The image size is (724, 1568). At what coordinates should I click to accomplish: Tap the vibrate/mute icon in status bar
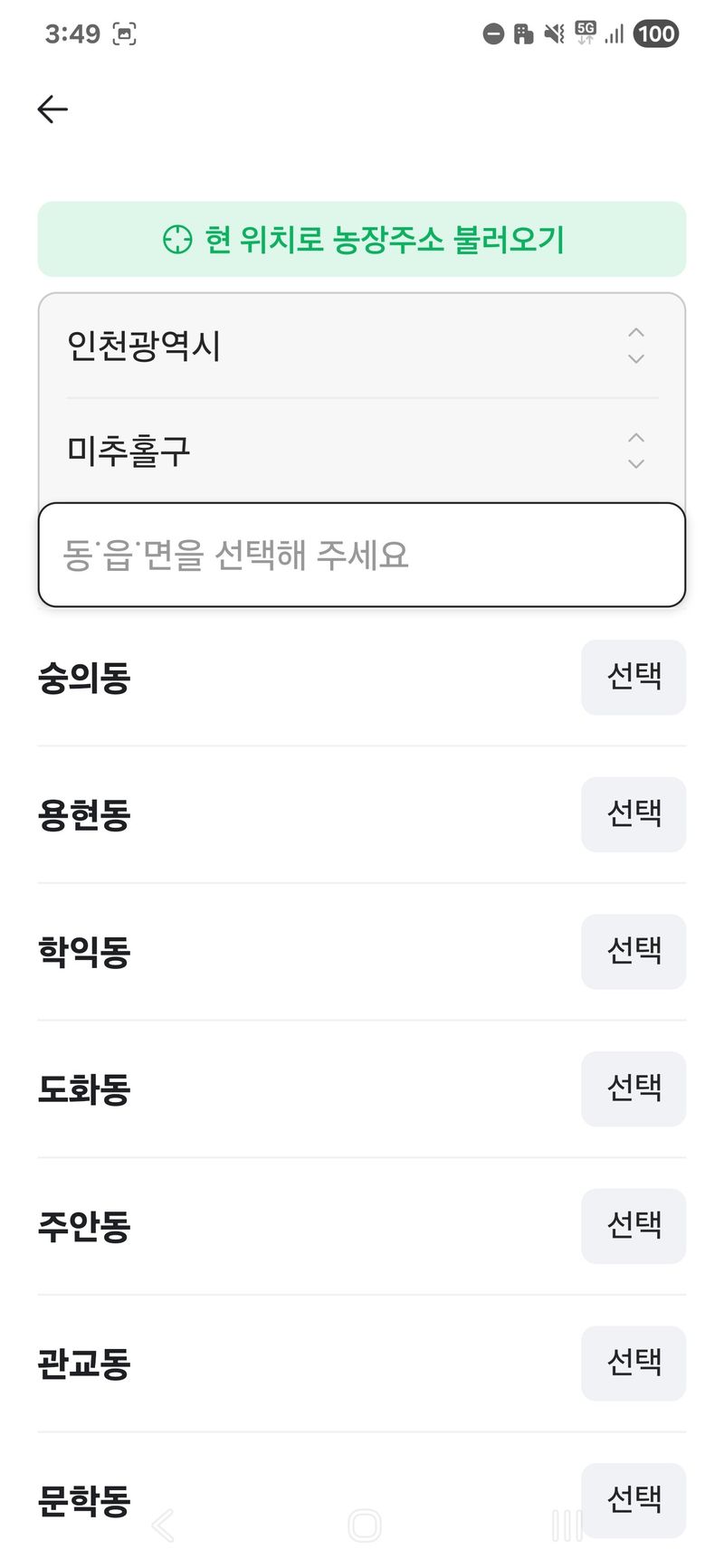[x=552, y=33]
